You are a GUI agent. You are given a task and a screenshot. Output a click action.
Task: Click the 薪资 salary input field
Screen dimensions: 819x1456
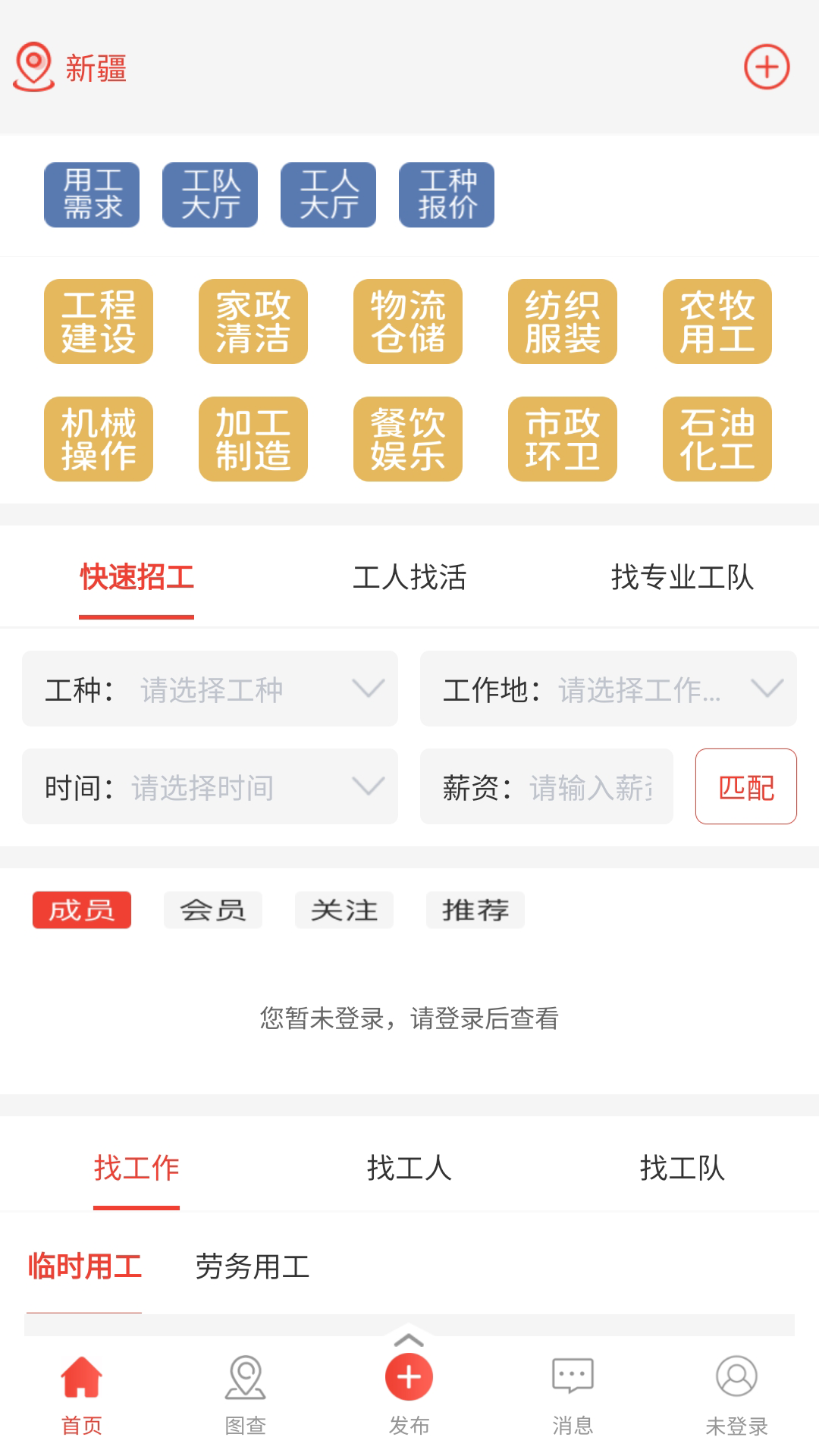(591, 786)
